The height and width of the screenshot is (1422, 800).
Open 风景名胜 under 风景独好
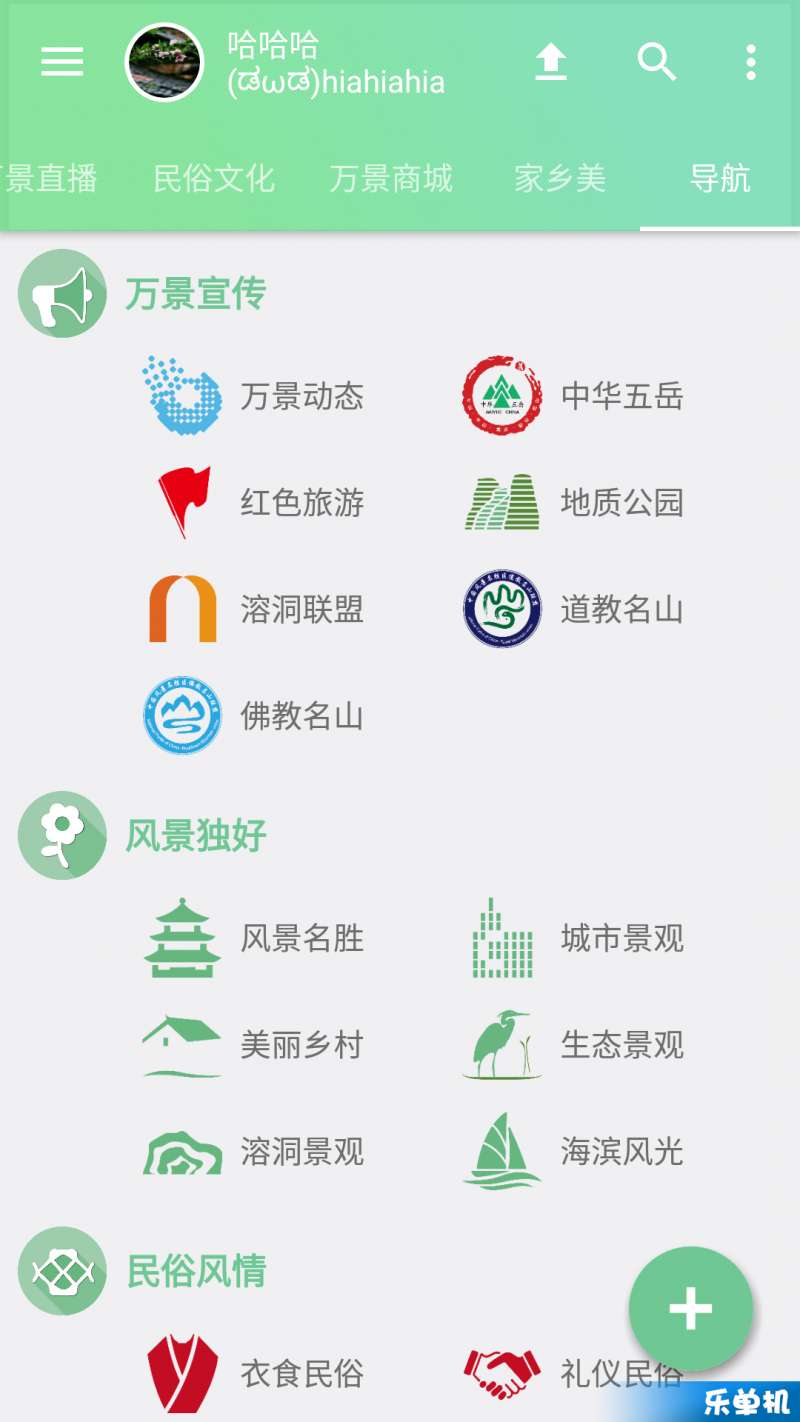252,938
